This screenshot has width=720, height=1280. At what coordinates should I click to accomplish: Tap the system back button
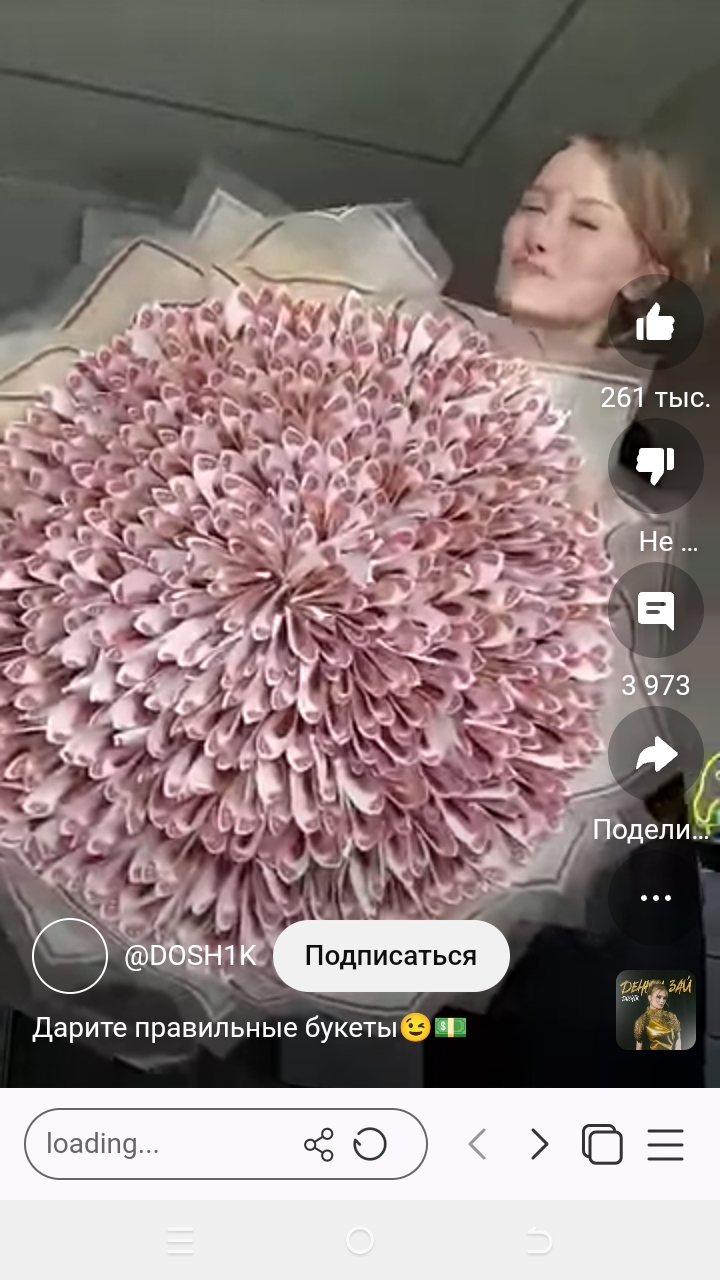click(539, 1241)
